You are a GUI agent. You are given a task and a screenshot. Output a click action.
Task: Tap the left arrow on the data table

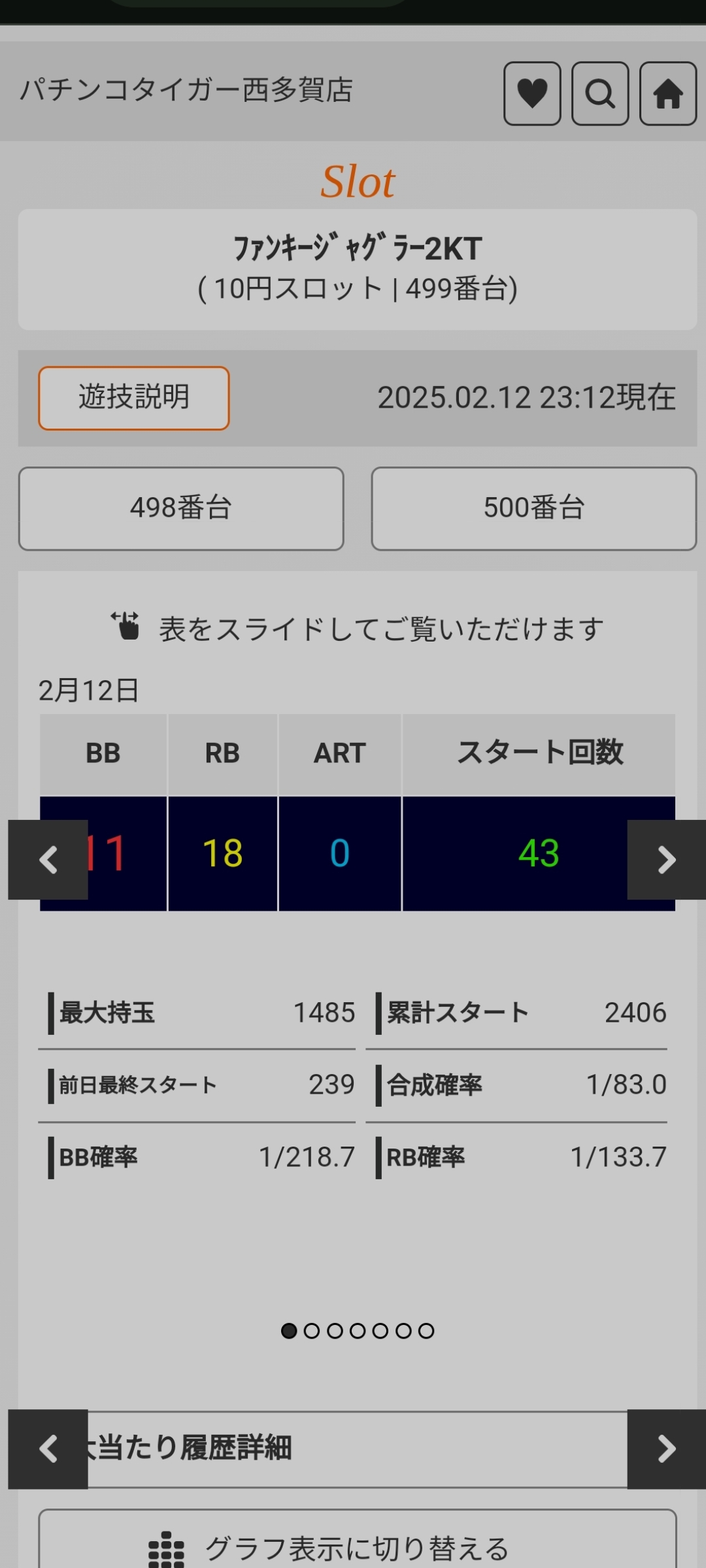point(48,860)
